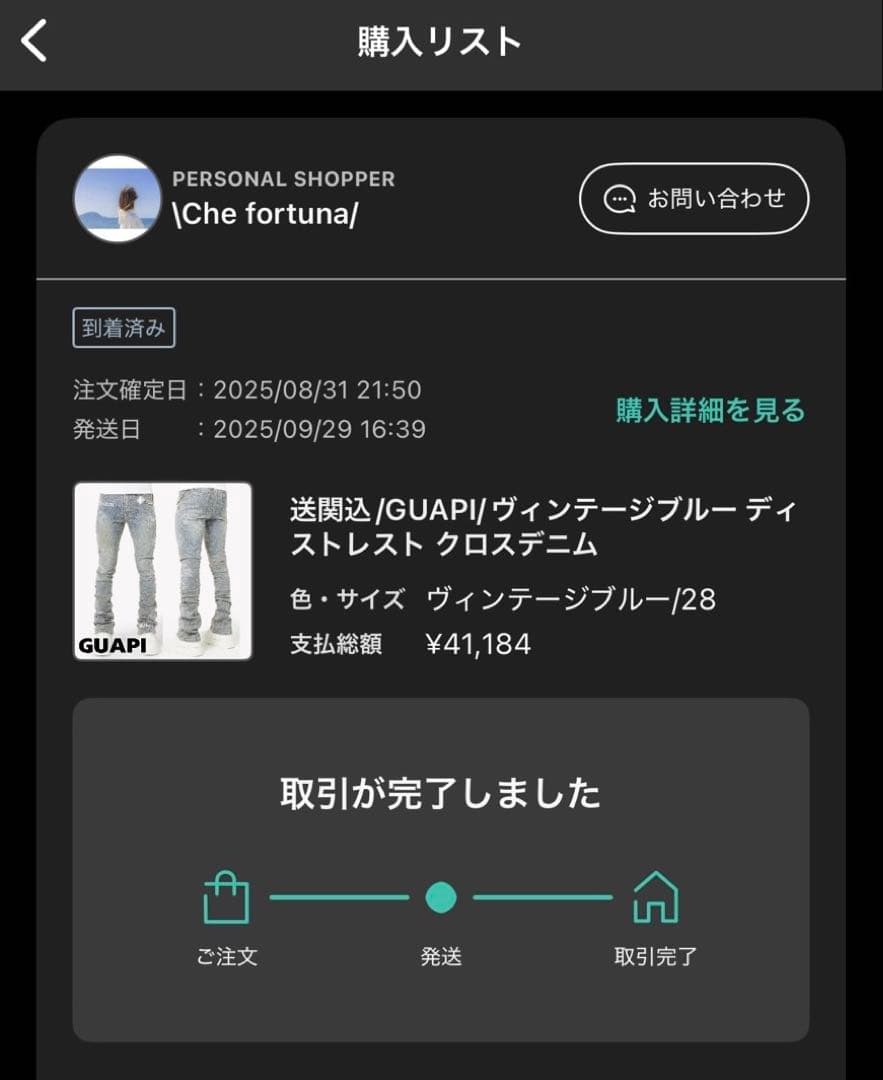883x1080 pixels.
Task: Tap the transaction progress bar between steps
Action: pyautogui.click(x=340, y=899)
